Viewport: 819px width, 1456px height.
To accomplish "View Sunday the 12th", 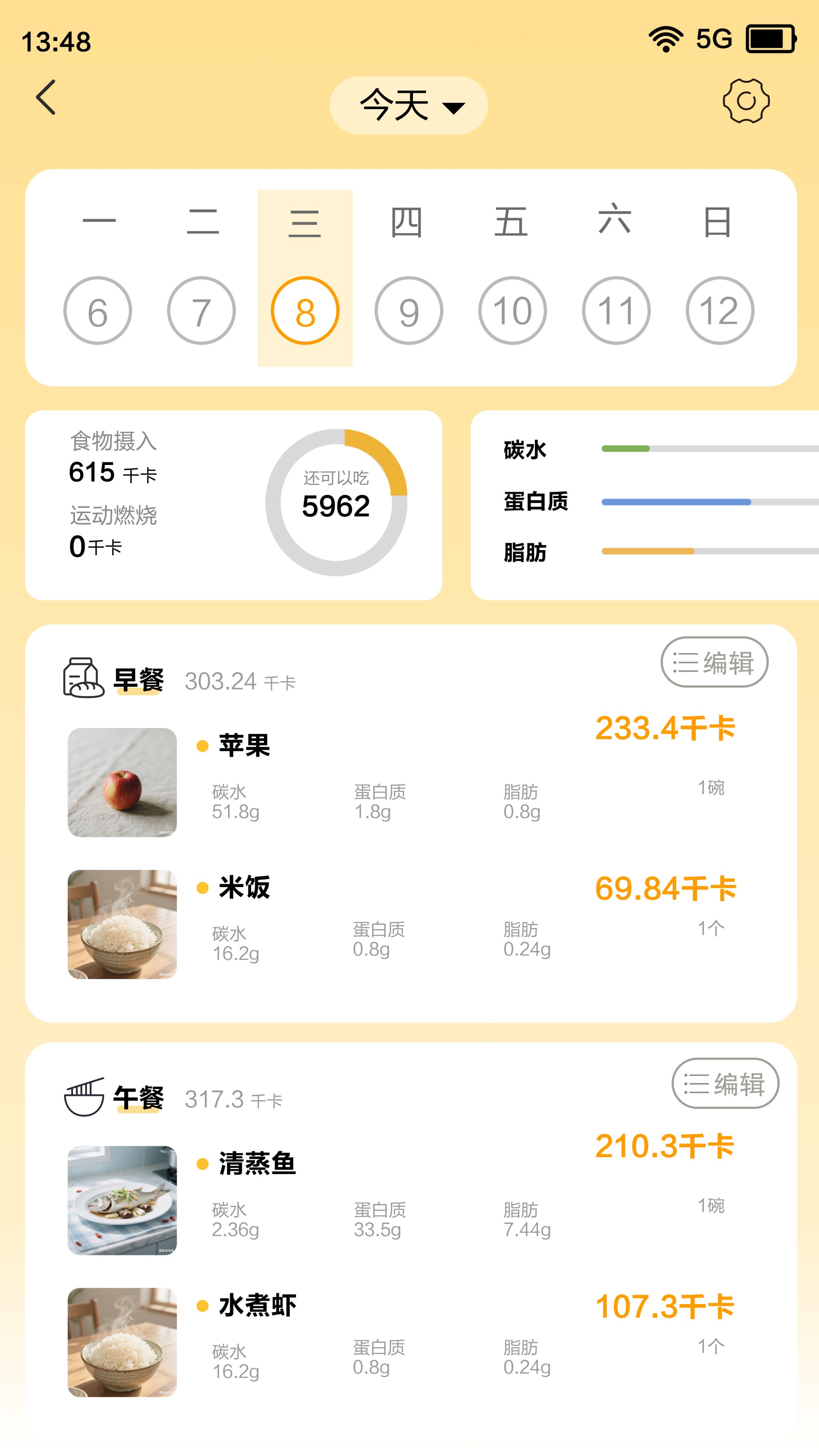I will 719,310.
